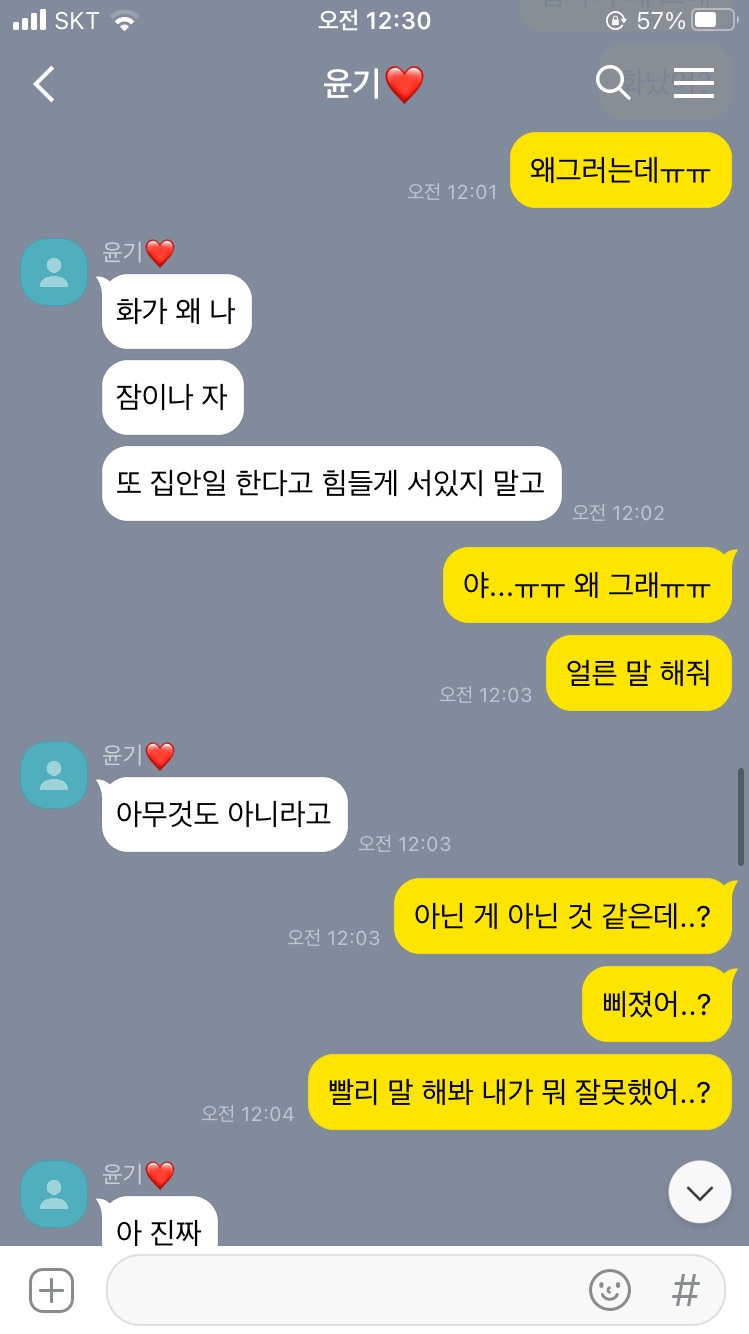Open the chat room hamburger menu
The height and width of the screenshot is (1334, 749).
pyautogui.click(x=693, y=83)
